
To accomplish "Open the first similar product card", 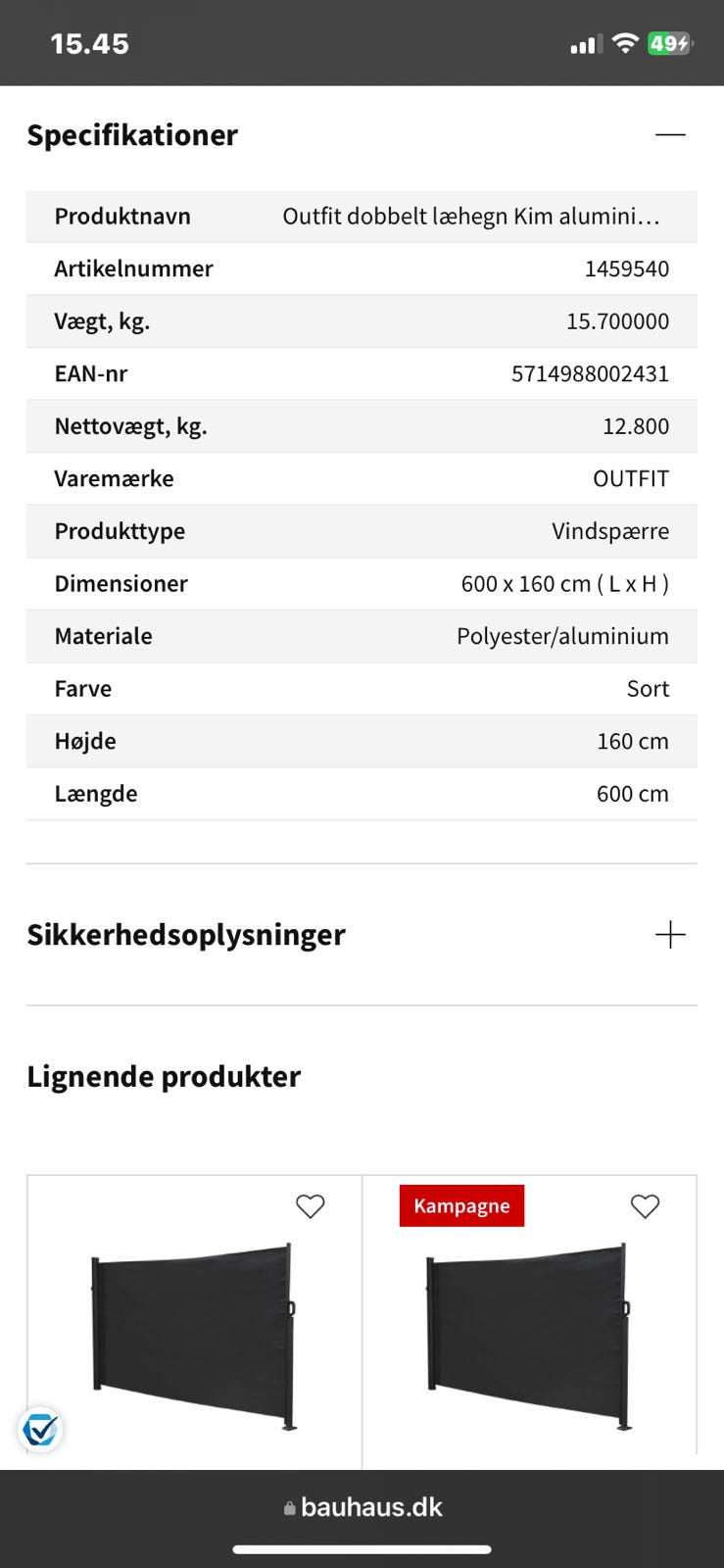I will [194, 1323].
